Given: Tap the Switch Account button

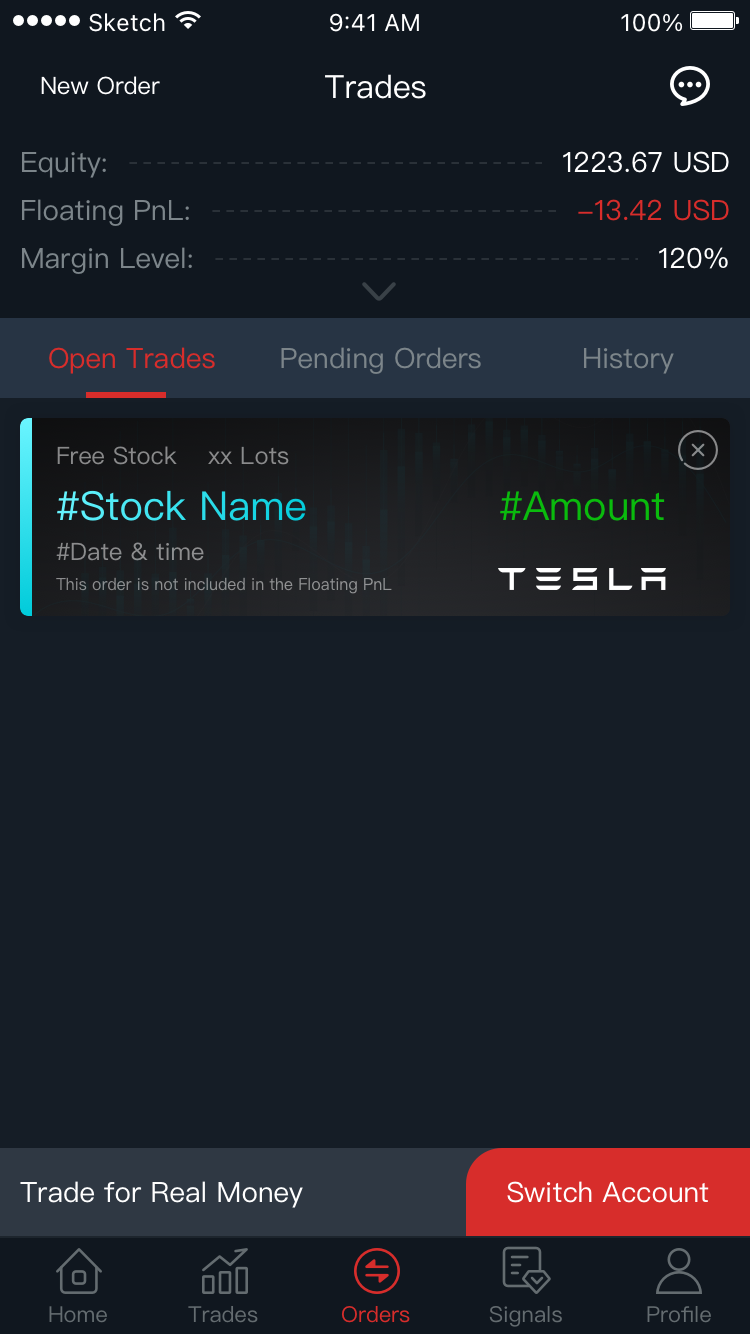Looking at the screenshot, I should coord(607,1192).
